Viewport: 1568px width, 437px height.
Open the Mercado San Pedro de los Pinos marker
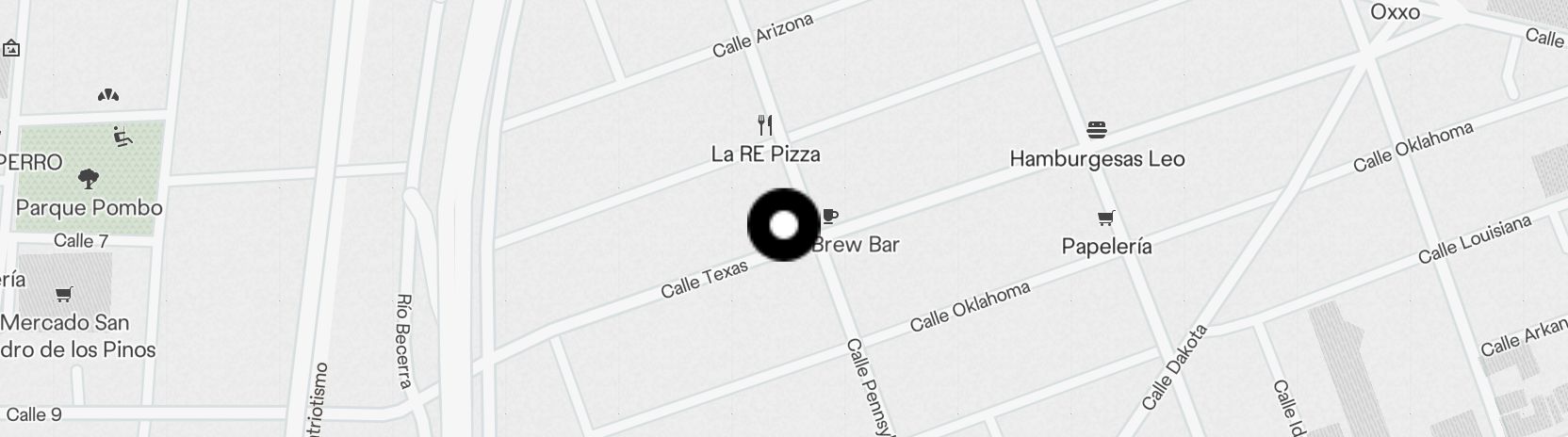(64, 295)
